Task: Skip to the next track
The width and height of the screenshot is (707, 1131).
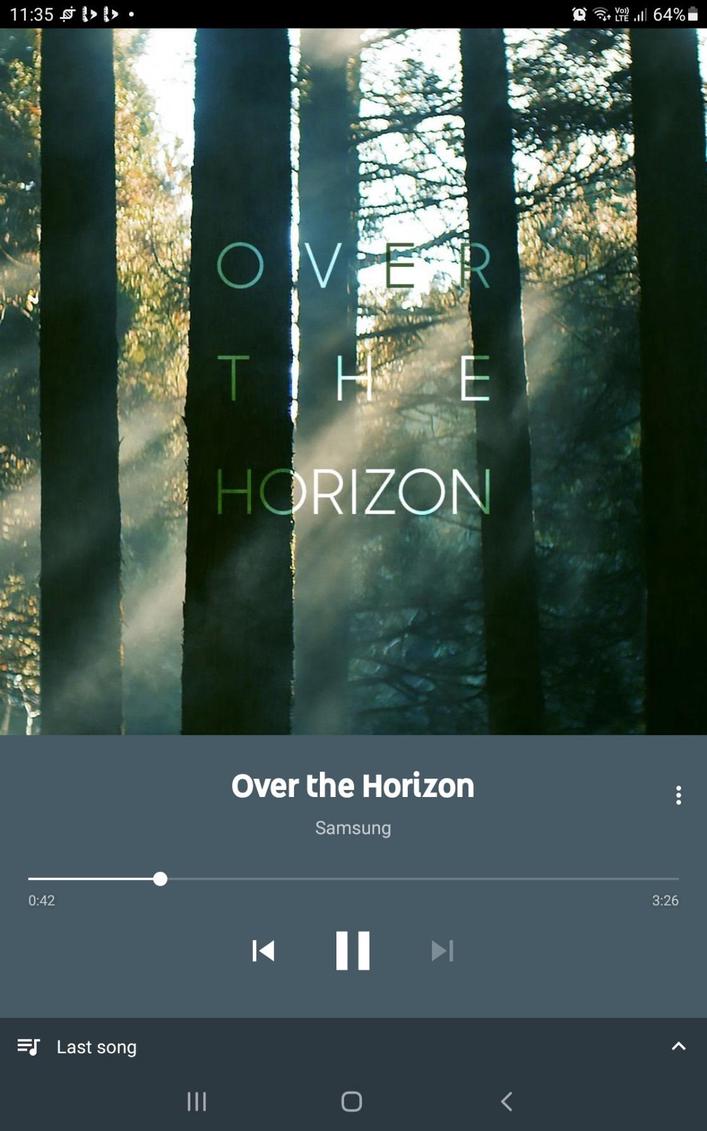Action: coord(442,950)
